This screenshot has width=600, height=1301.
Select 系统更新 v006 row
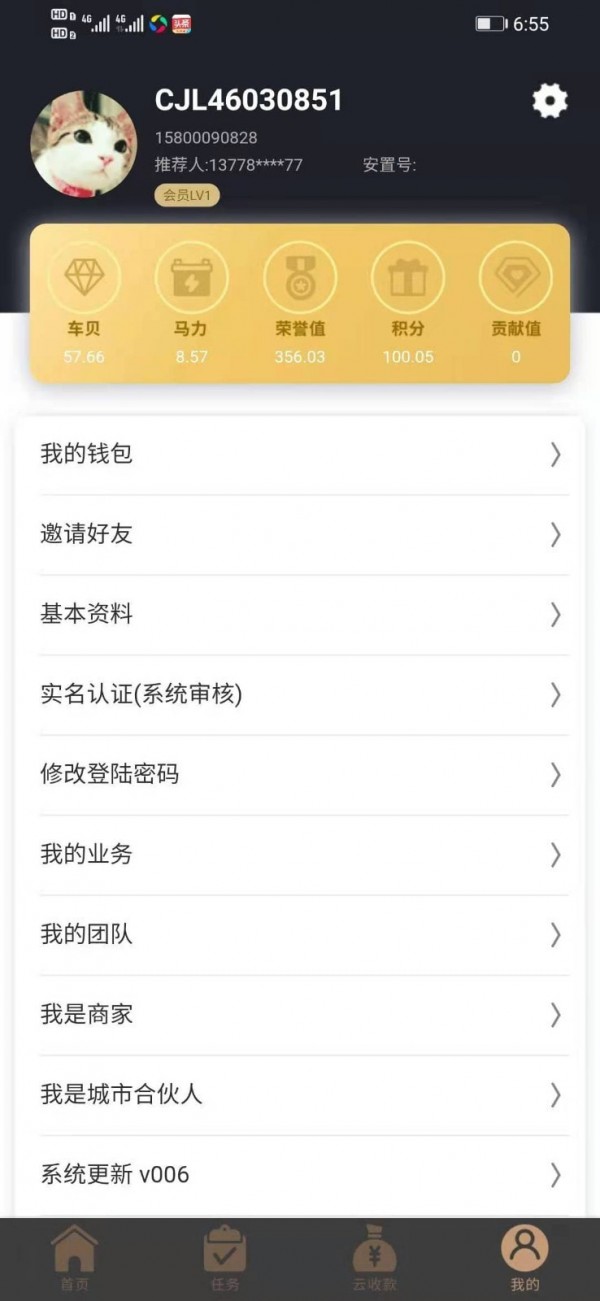tap(300, 1175)
